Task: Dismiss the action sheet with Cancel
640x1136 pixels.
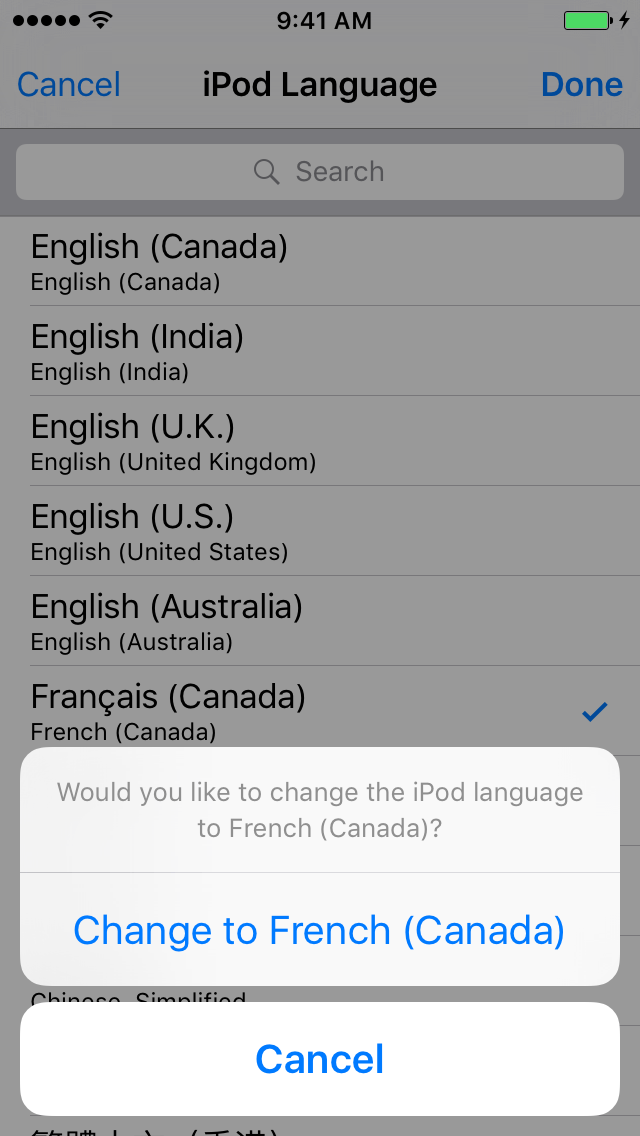Action: (x=319, y=1059)
